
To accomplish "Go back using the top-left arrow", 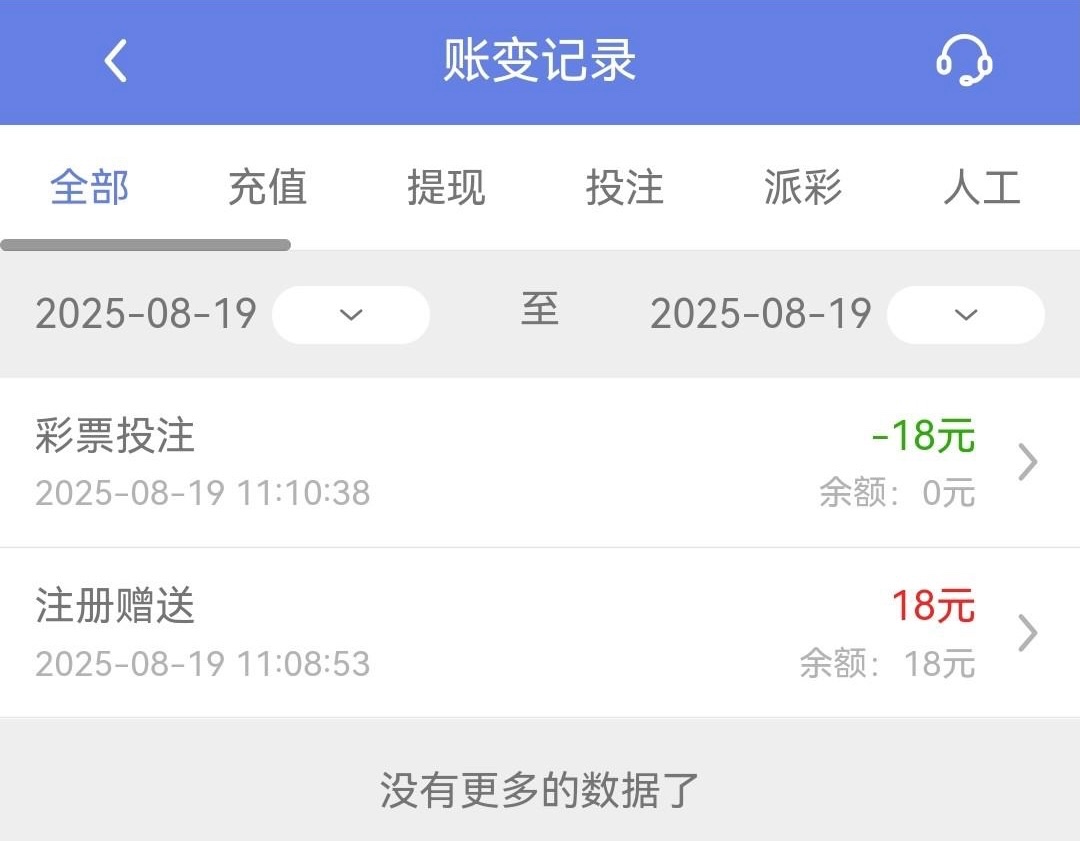I will click(x=116, y=61).
